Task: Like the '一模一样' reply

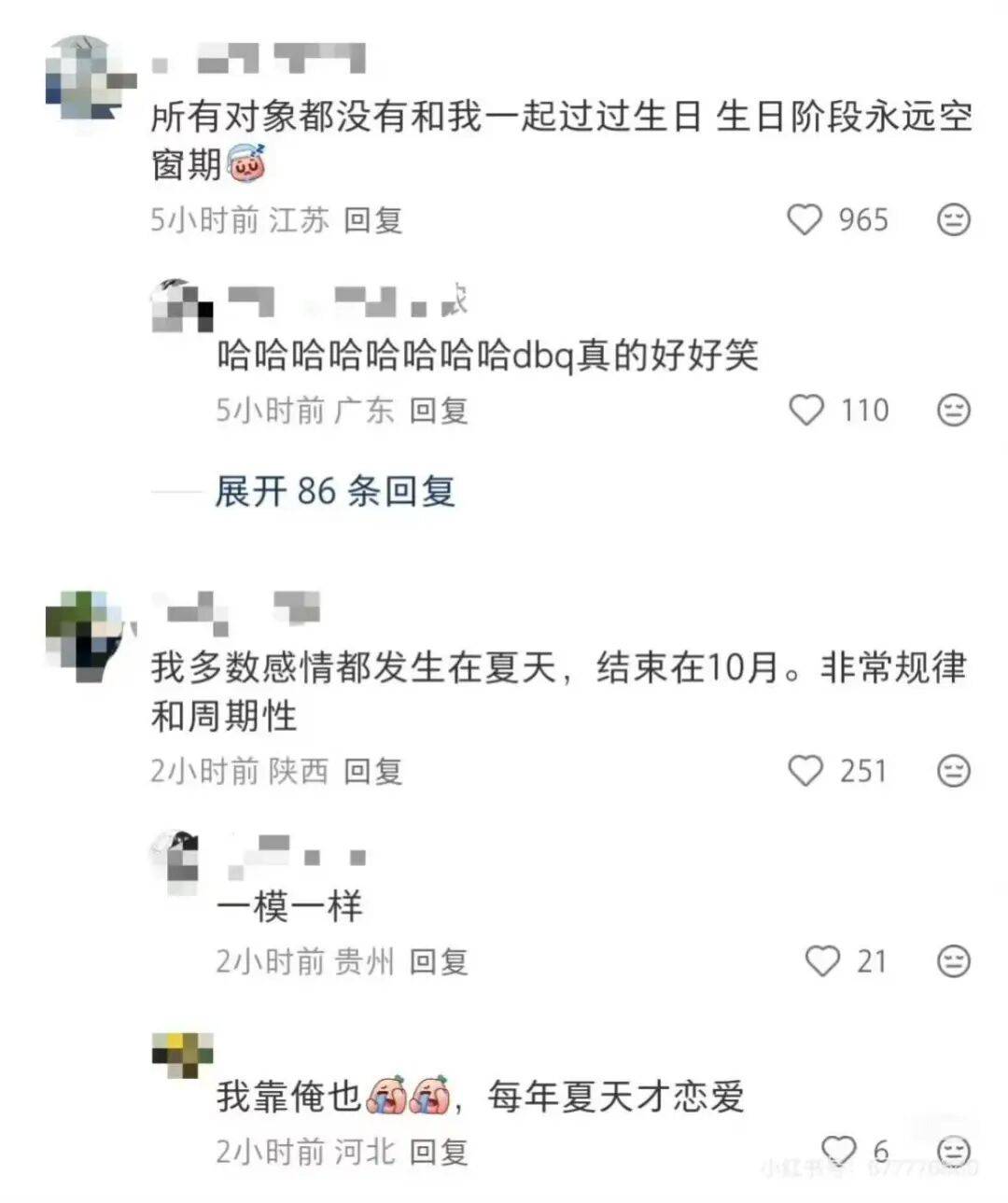Action: pos(822,961)
